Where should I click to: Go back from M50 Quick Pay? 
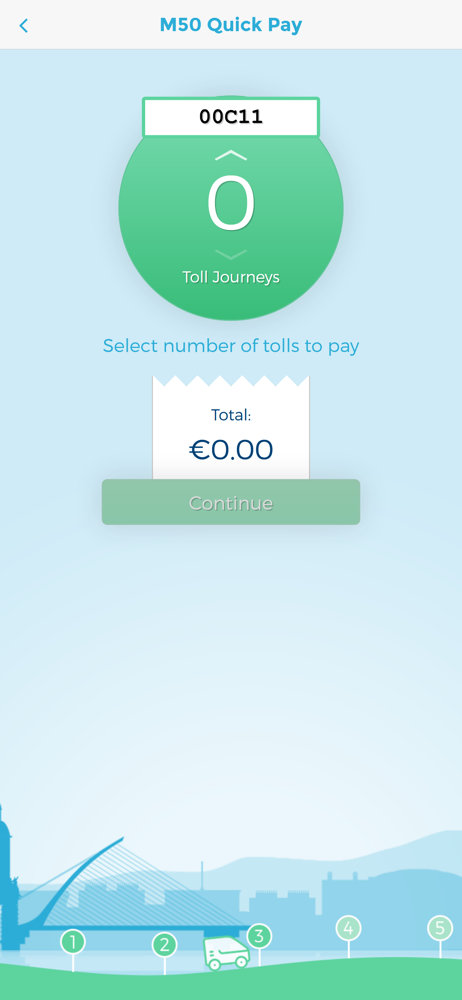coord(24,26)
